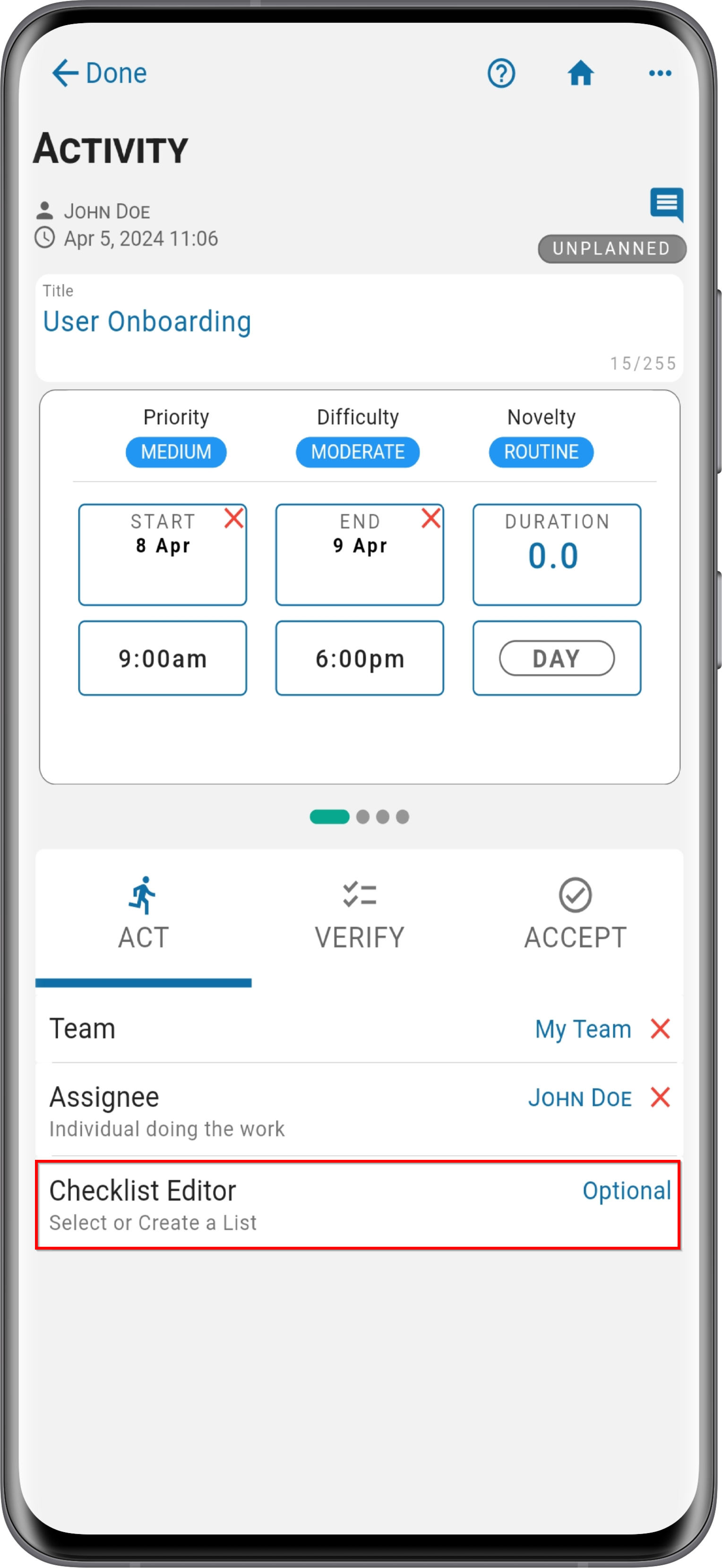Image resolution: width=722 pixels, height=1568 pixels.
Task: Change the MODERATE difficulty chip
Action: (x=358, y=452)
